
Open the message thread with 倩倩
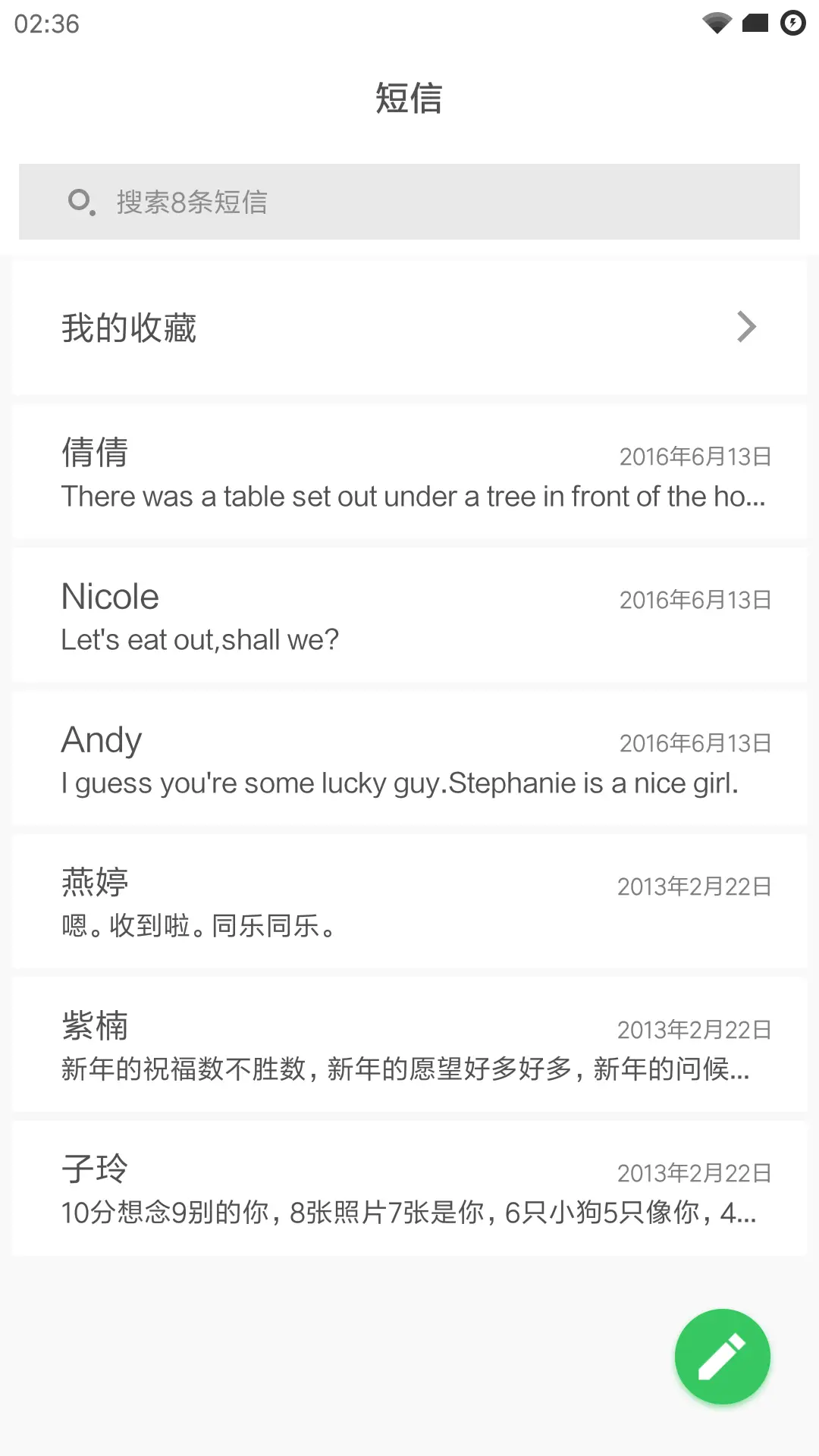409,473
